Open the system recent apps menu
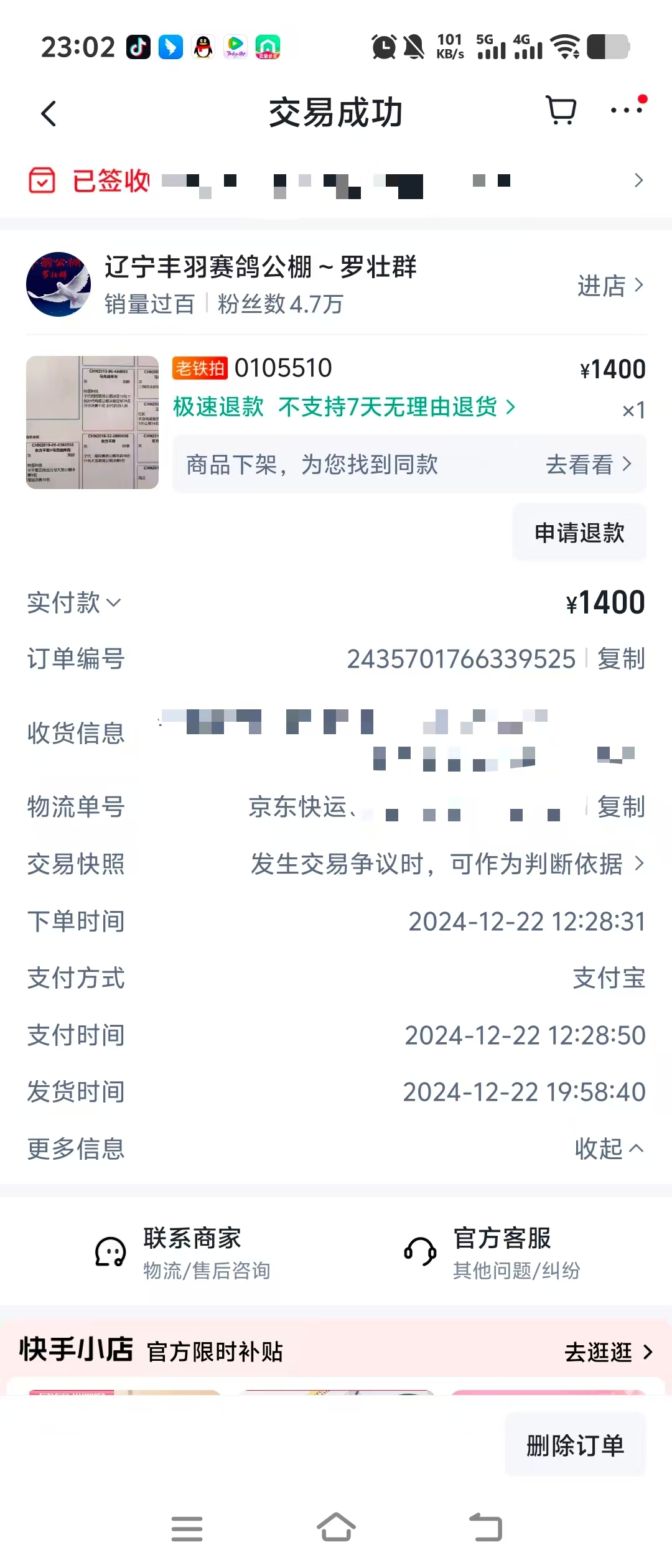 [x=187, y=1528]
